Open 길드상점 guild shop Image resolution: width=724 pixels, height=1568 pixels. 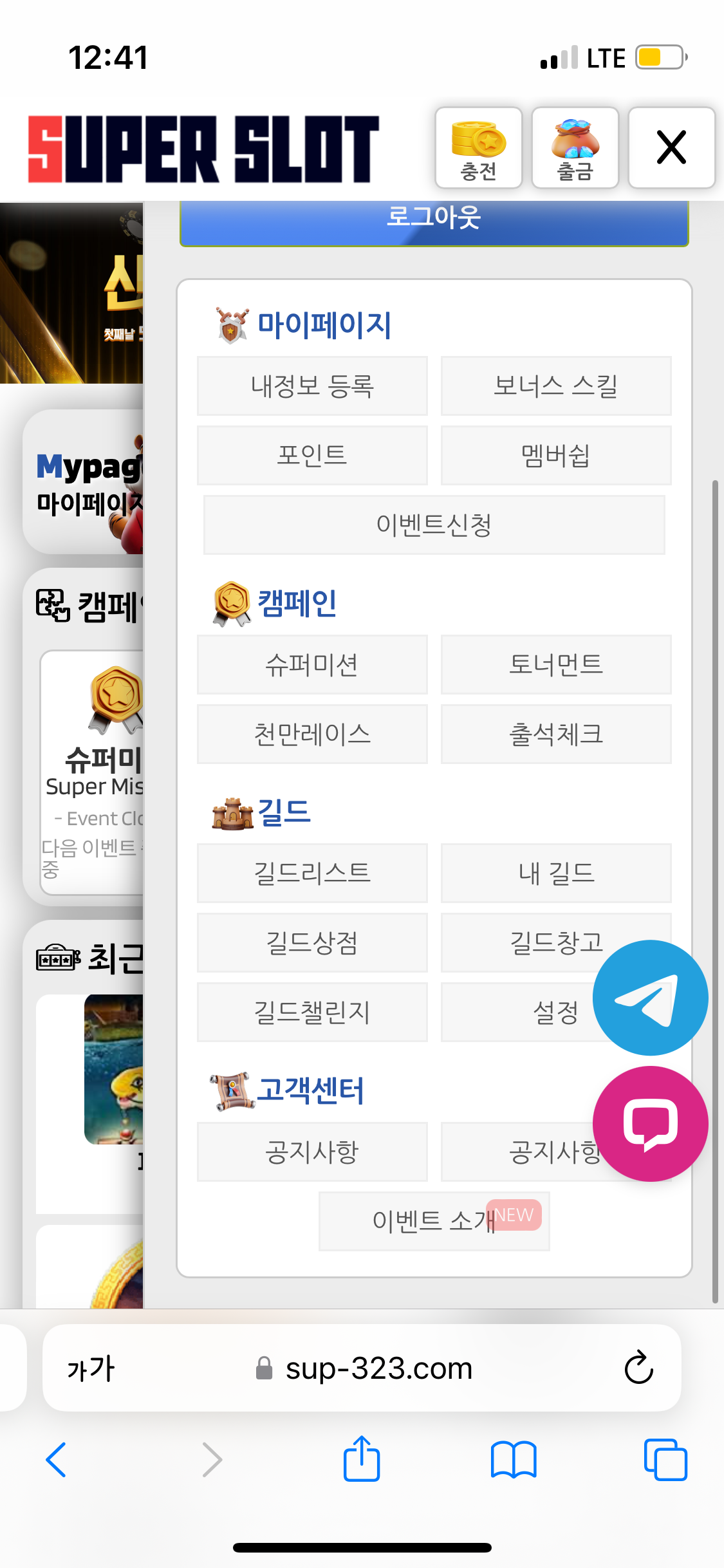point(312,943)
